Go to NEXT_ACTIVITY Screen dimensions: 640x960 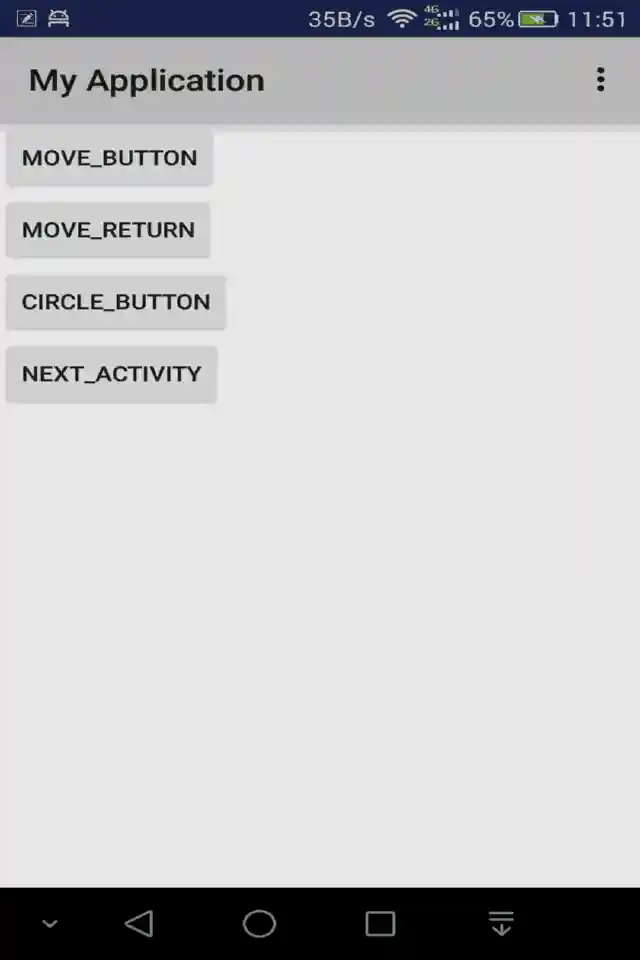(112, 374)
